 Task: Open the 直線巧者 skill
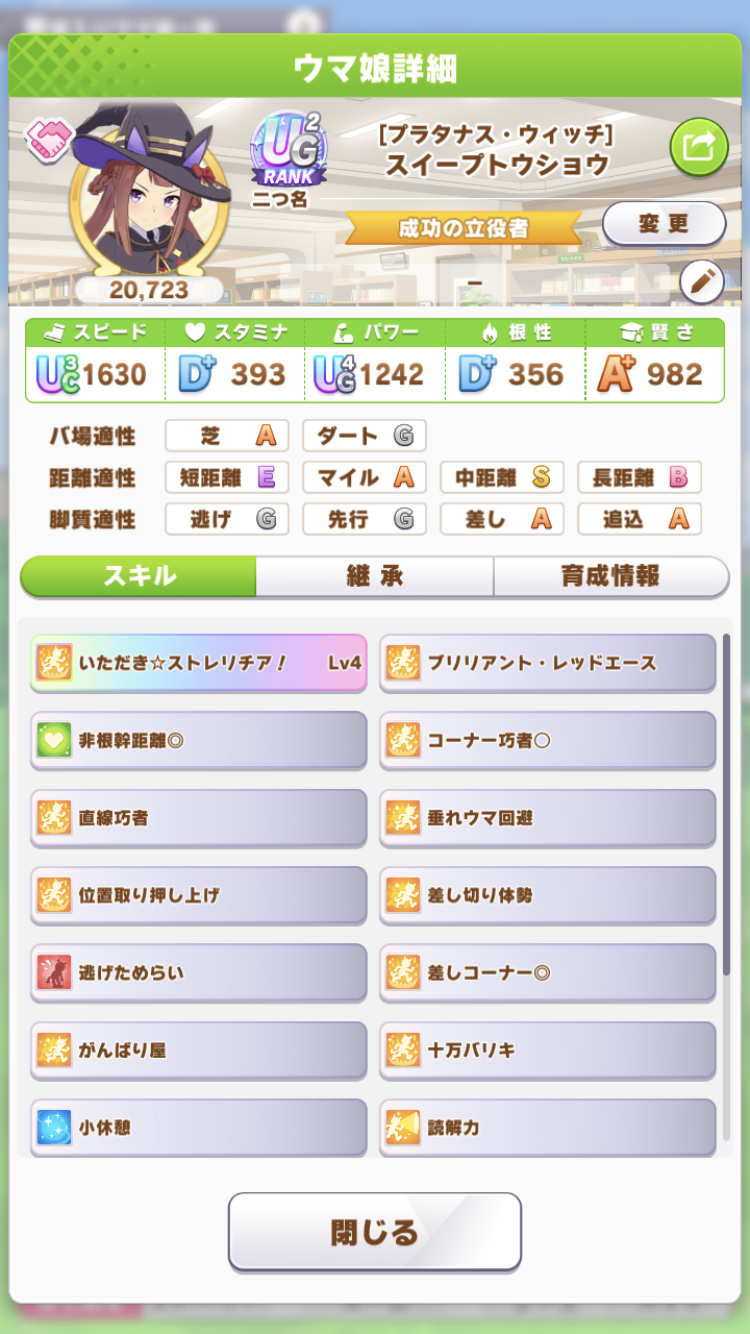coord(198,818)
